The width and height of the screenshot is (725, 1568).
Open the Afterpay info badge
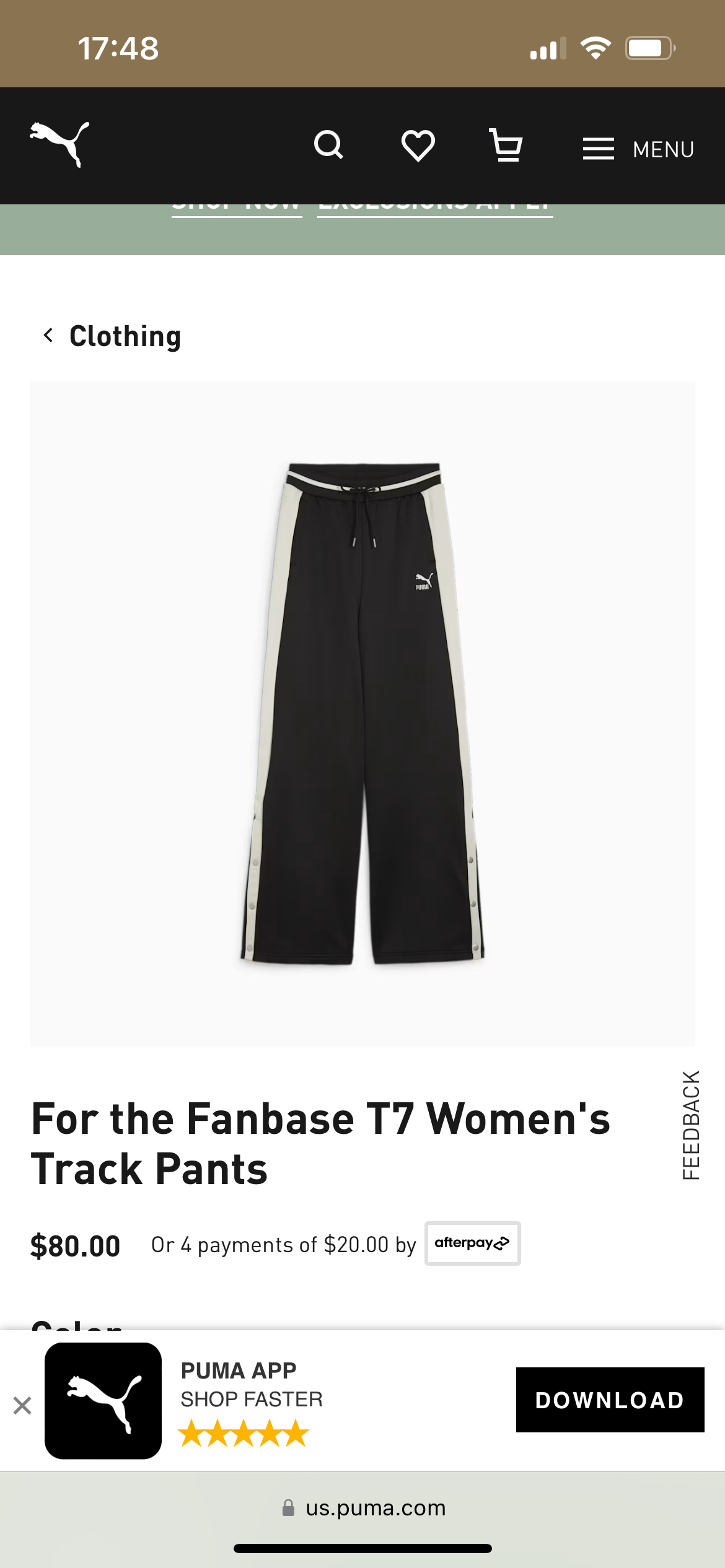pyautogui.click(x=472, y=1243)
